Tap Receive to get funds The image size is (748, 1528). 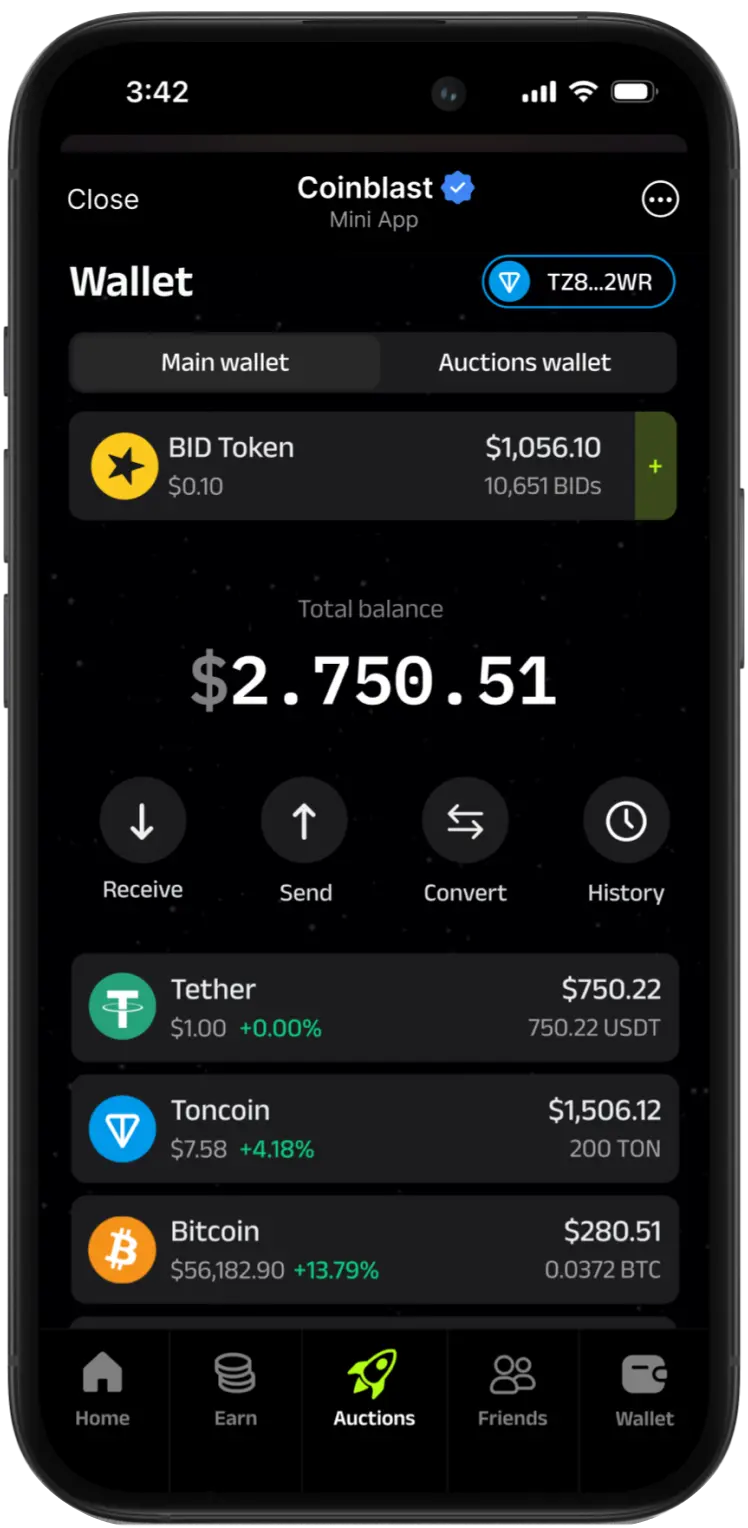coord(142,822)
